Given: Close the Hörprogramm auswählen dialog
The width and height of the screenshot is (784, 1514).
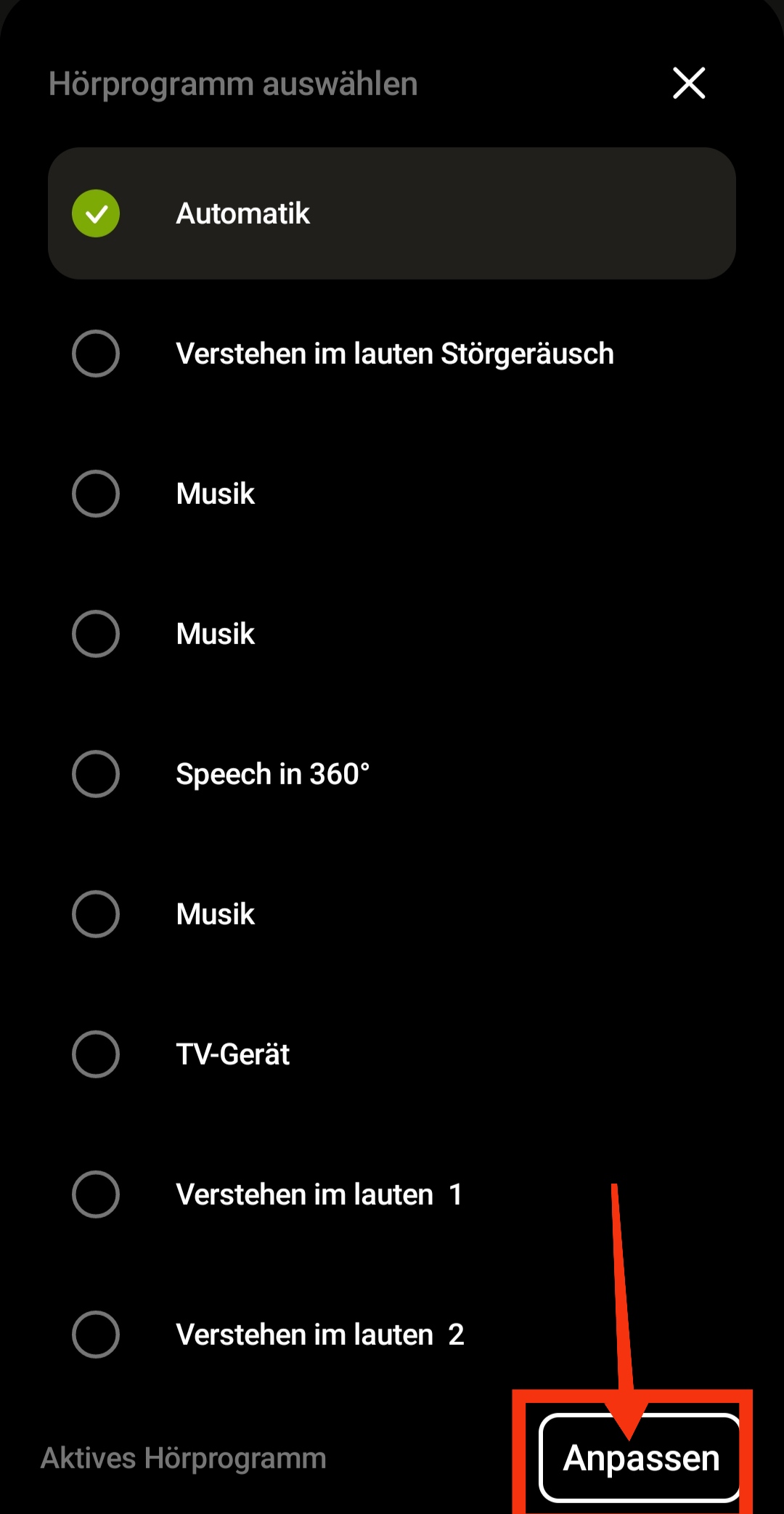Looking at the screenshot, I should pyautogui.click(x=689, y=83).
